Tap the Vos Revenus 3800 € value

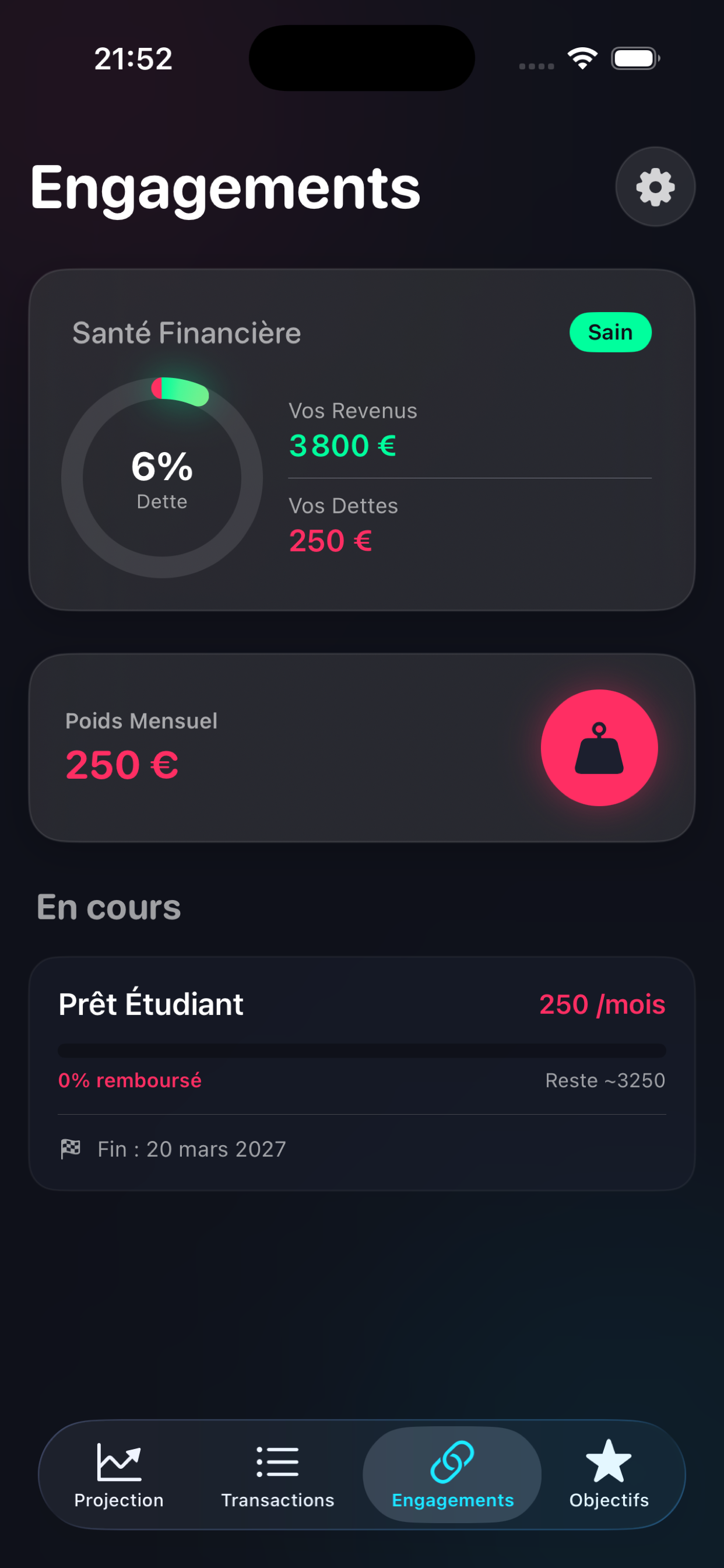[x=342, y=444]
